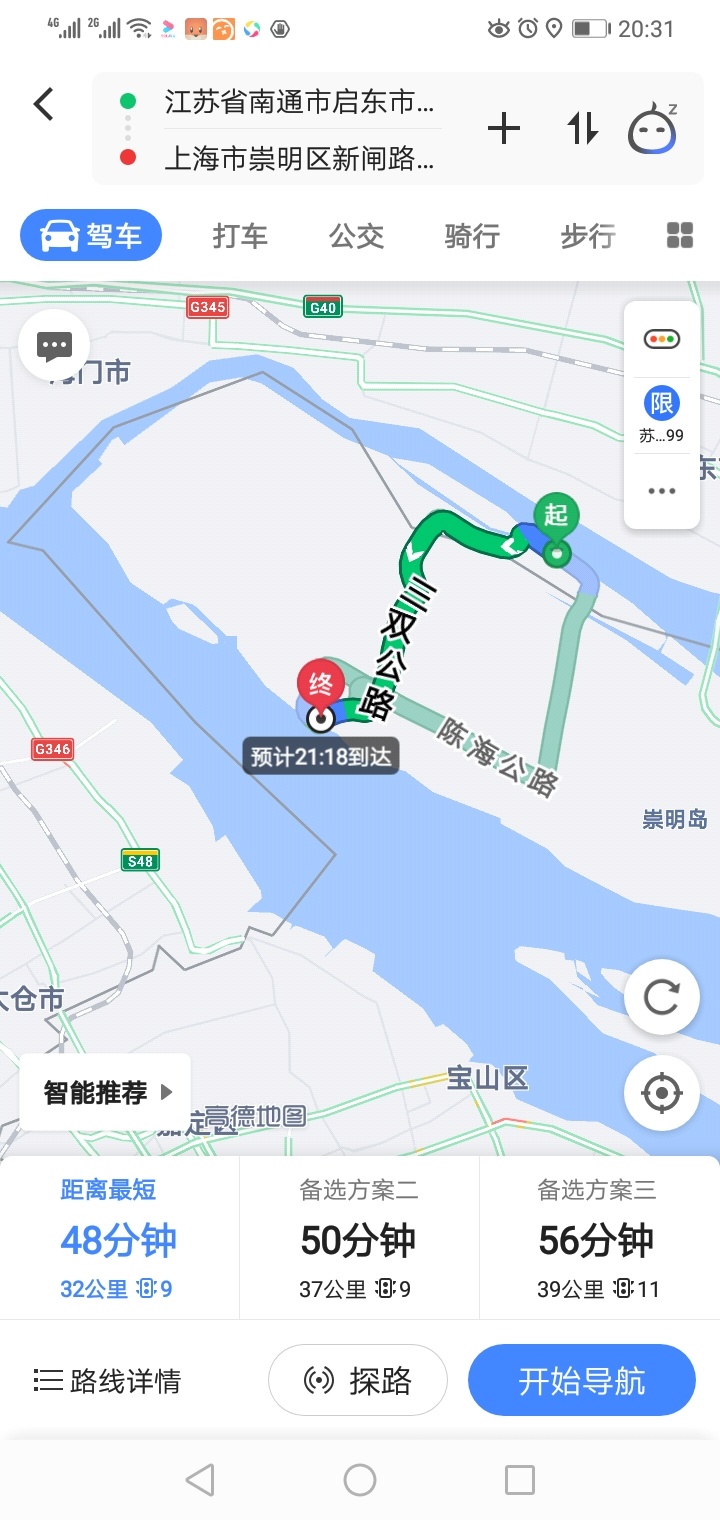
Task: Open more travel modes grid icon
Action: click(x=679, y=236)
